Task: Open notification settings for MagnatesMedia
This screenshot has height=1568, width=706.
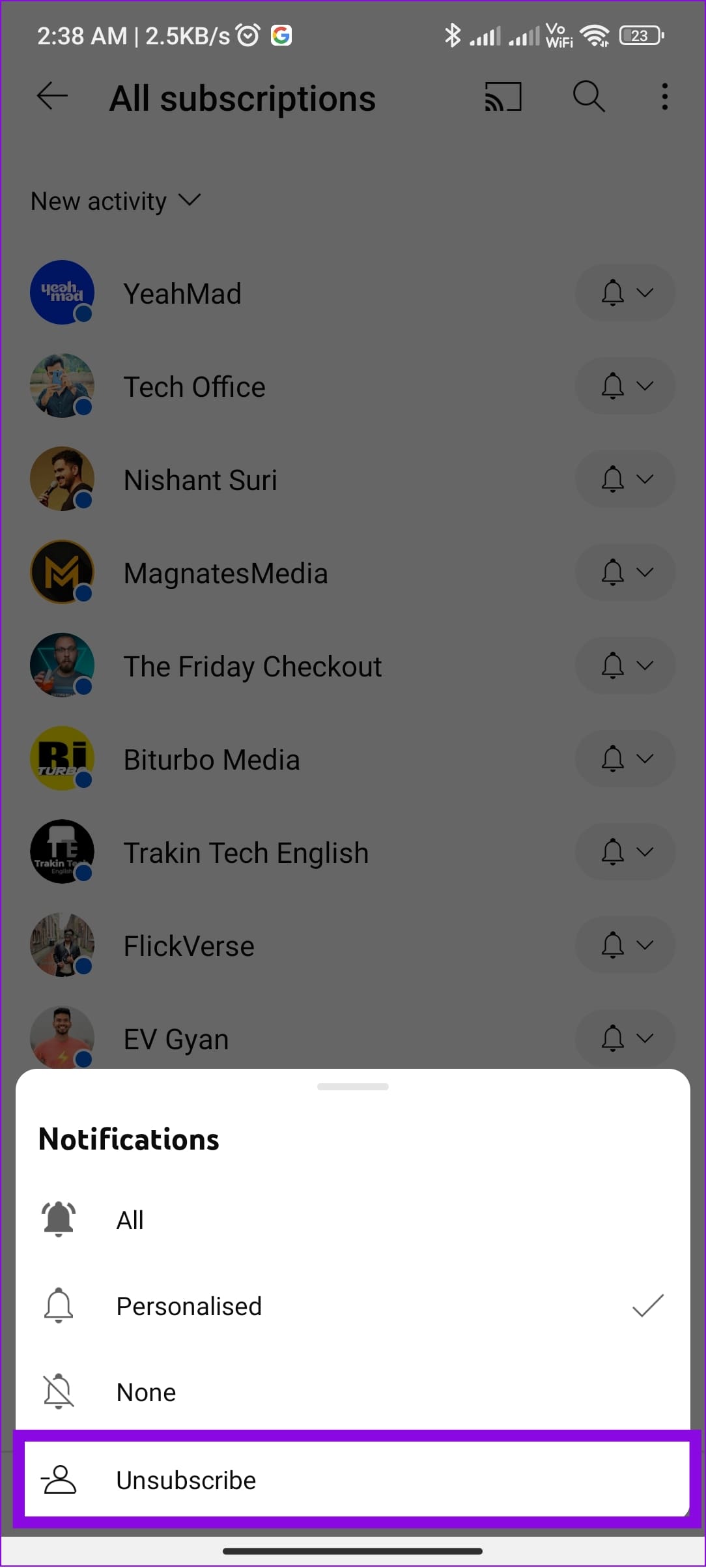Action: [x=625, y=572]
